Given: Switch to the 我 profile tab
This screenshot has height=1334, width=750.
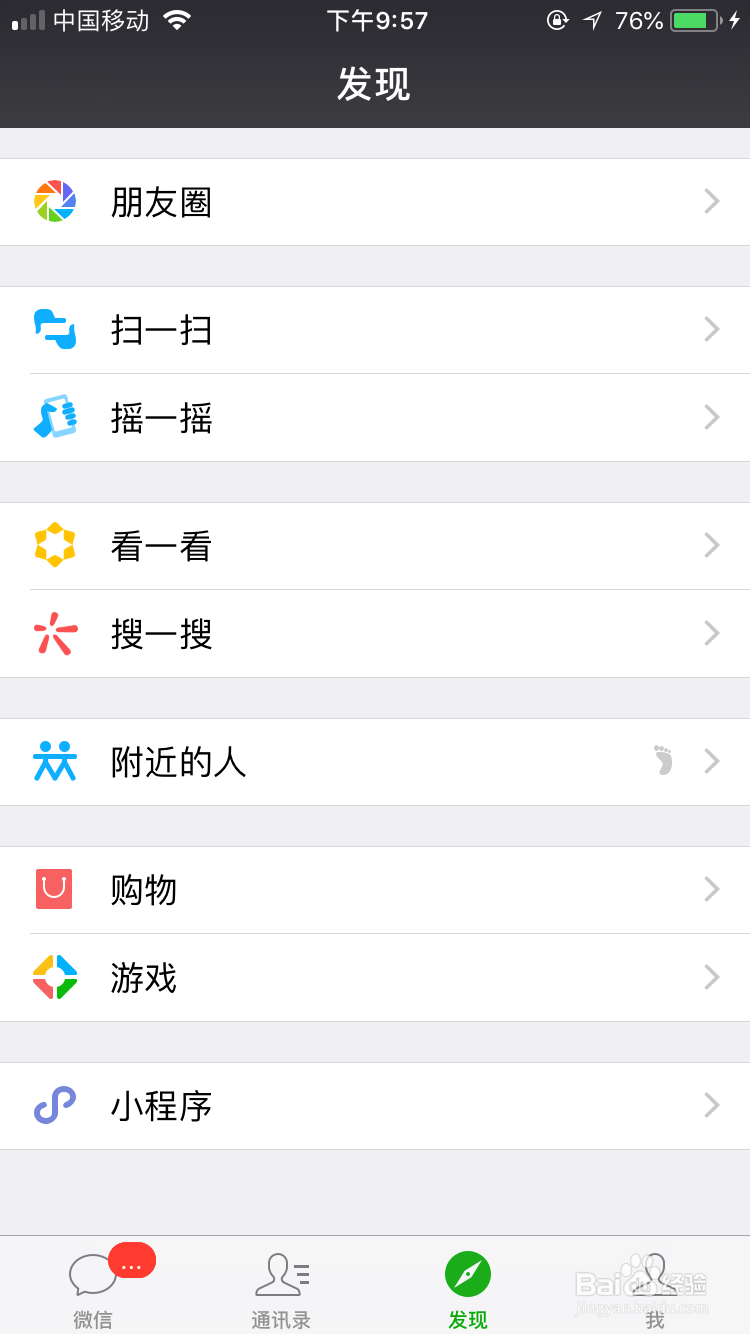Looking at the screenshot, I should (655, 1286).
